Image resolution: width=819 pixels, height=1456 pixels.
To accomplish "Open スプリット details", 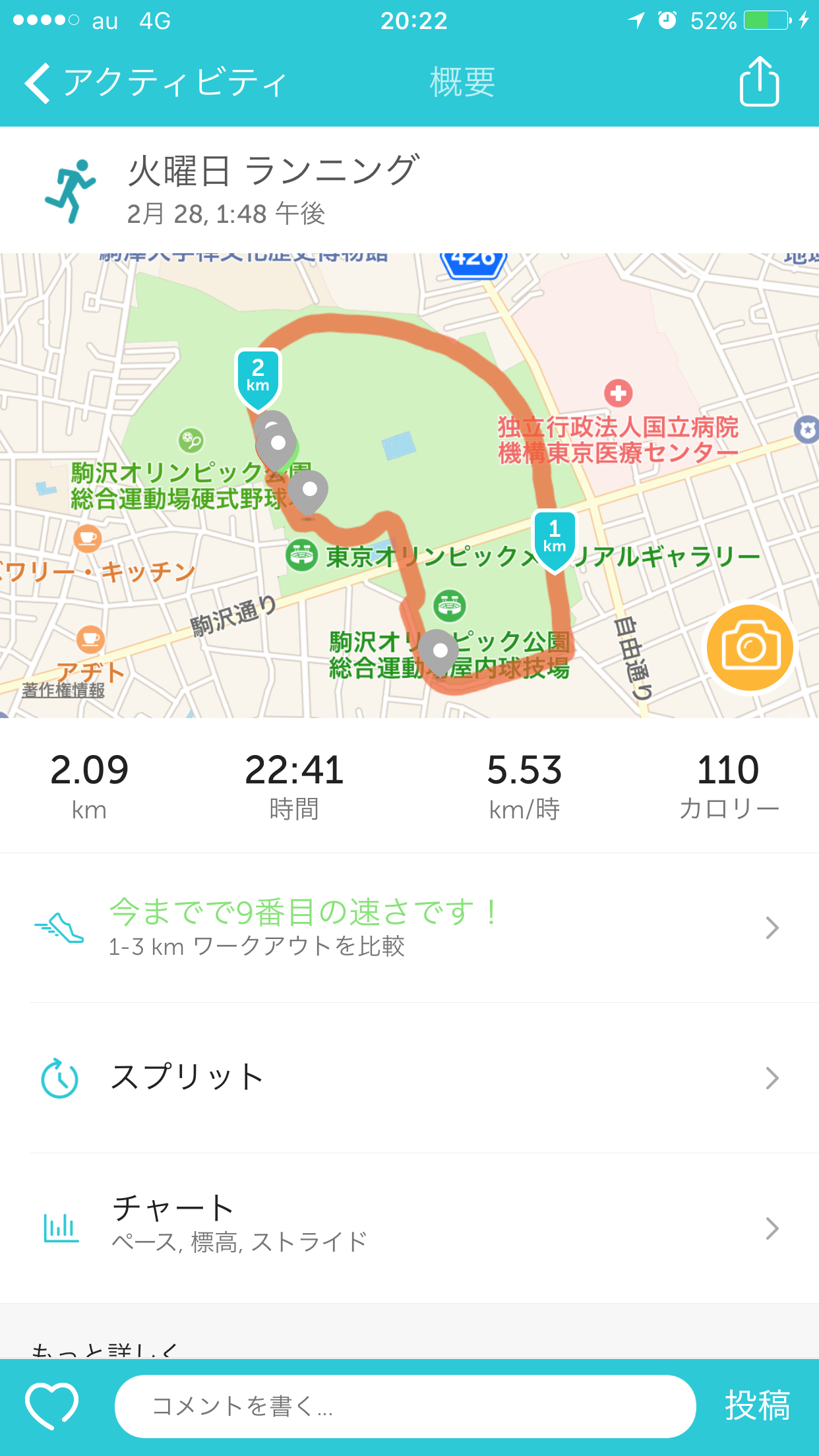I will (409, 1078).
